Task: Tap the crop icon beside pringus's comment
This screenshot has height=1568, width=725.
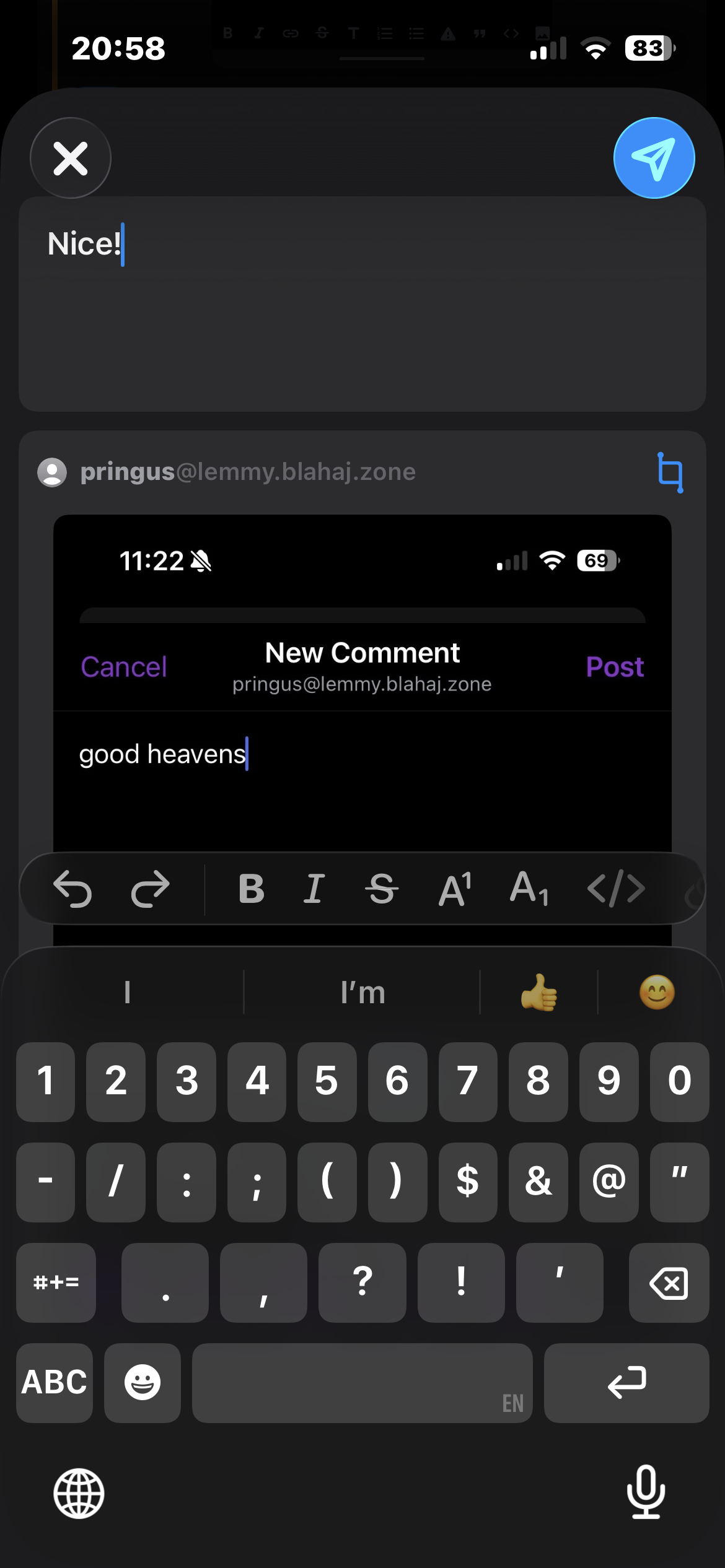Action: click(x=670, y=473)
